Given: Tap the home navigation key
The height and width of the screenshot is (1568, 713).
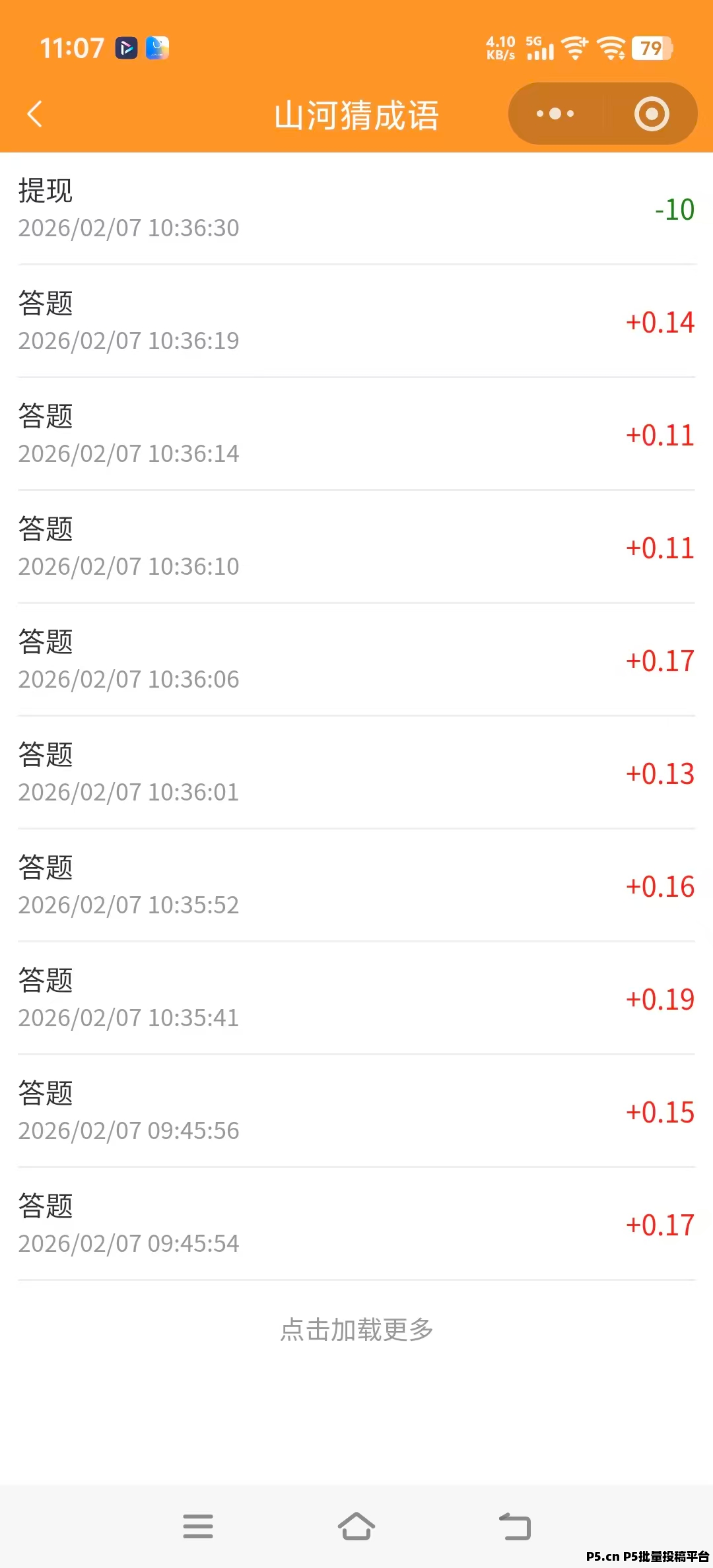Looking at the screenshot, I should tap(356, 1526).
